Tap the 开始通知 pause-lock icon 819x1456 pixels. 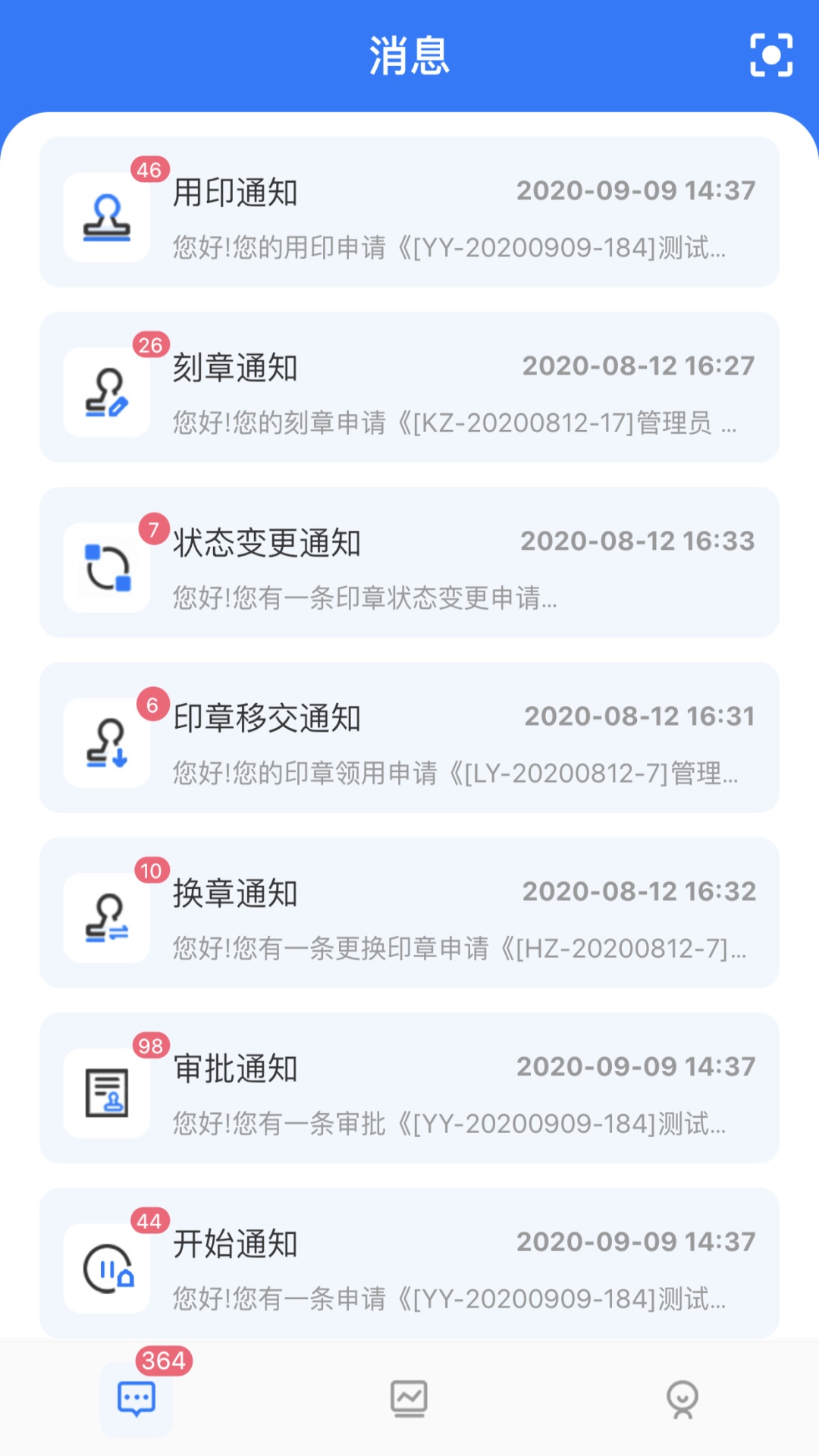(107, 1269)
